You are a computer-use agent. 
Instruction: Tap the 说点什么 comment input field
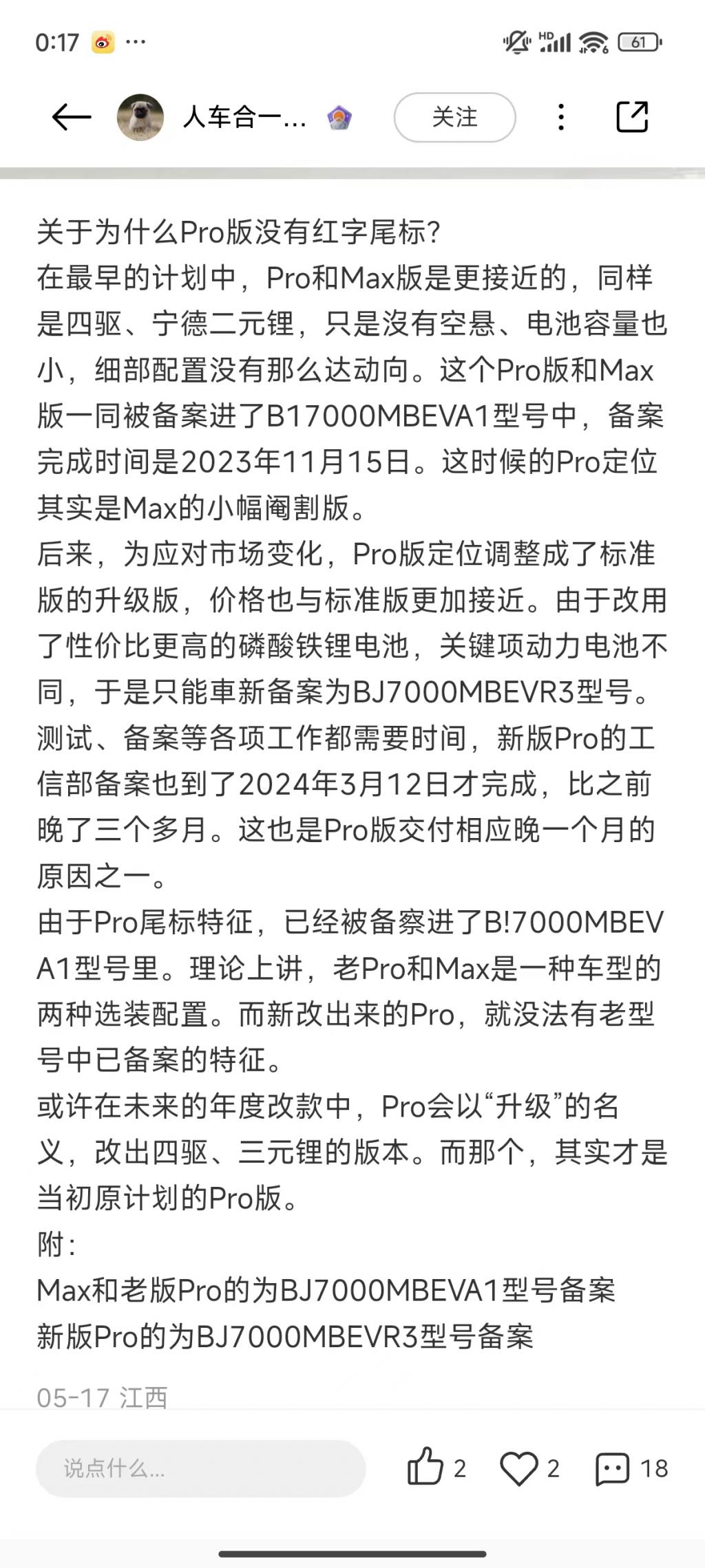pyautogui.click(x=200, y=1468)
